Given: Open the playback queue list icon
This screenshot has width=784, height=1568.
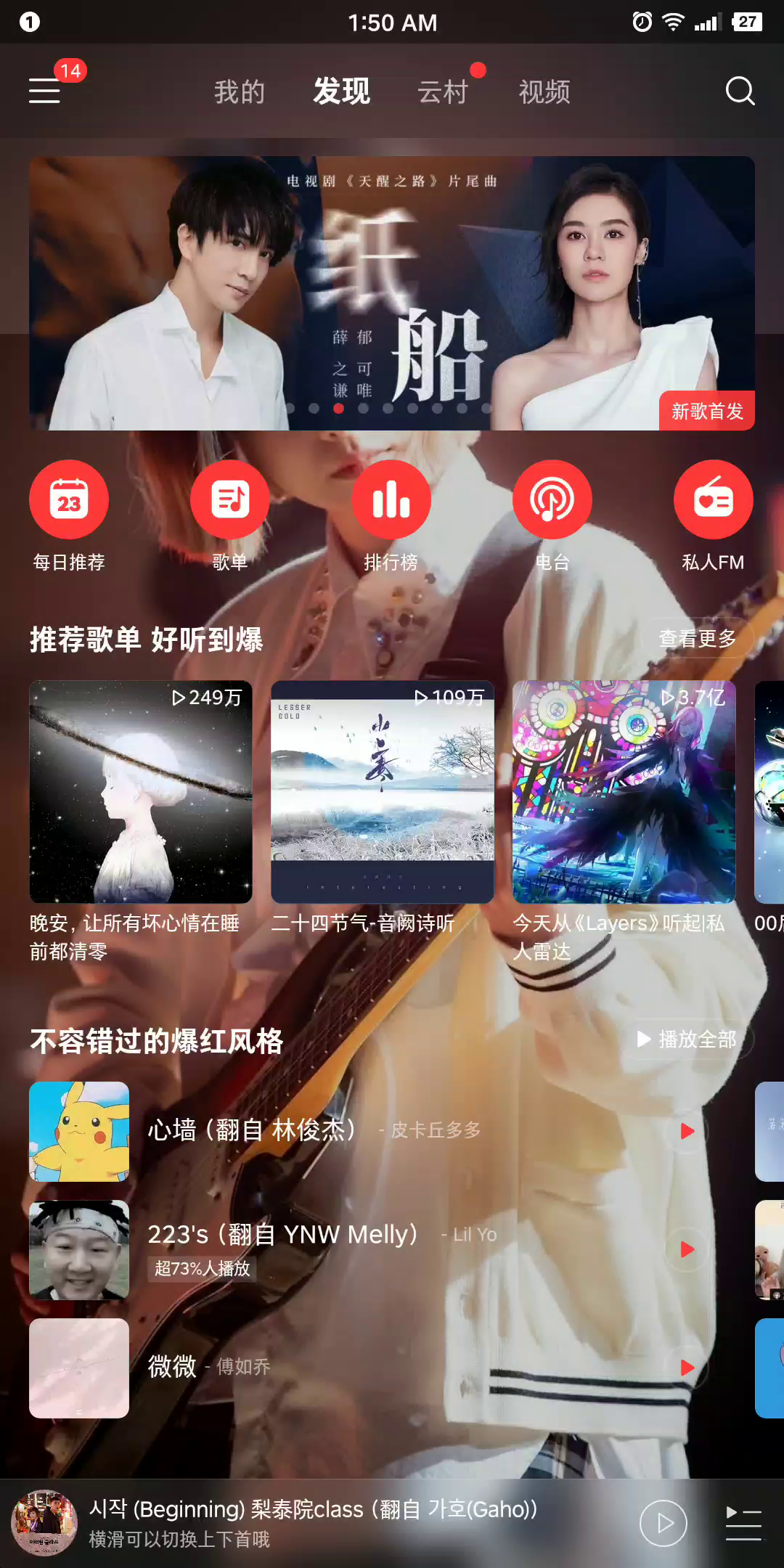Looking at the screenshot, I should 744,1523.
